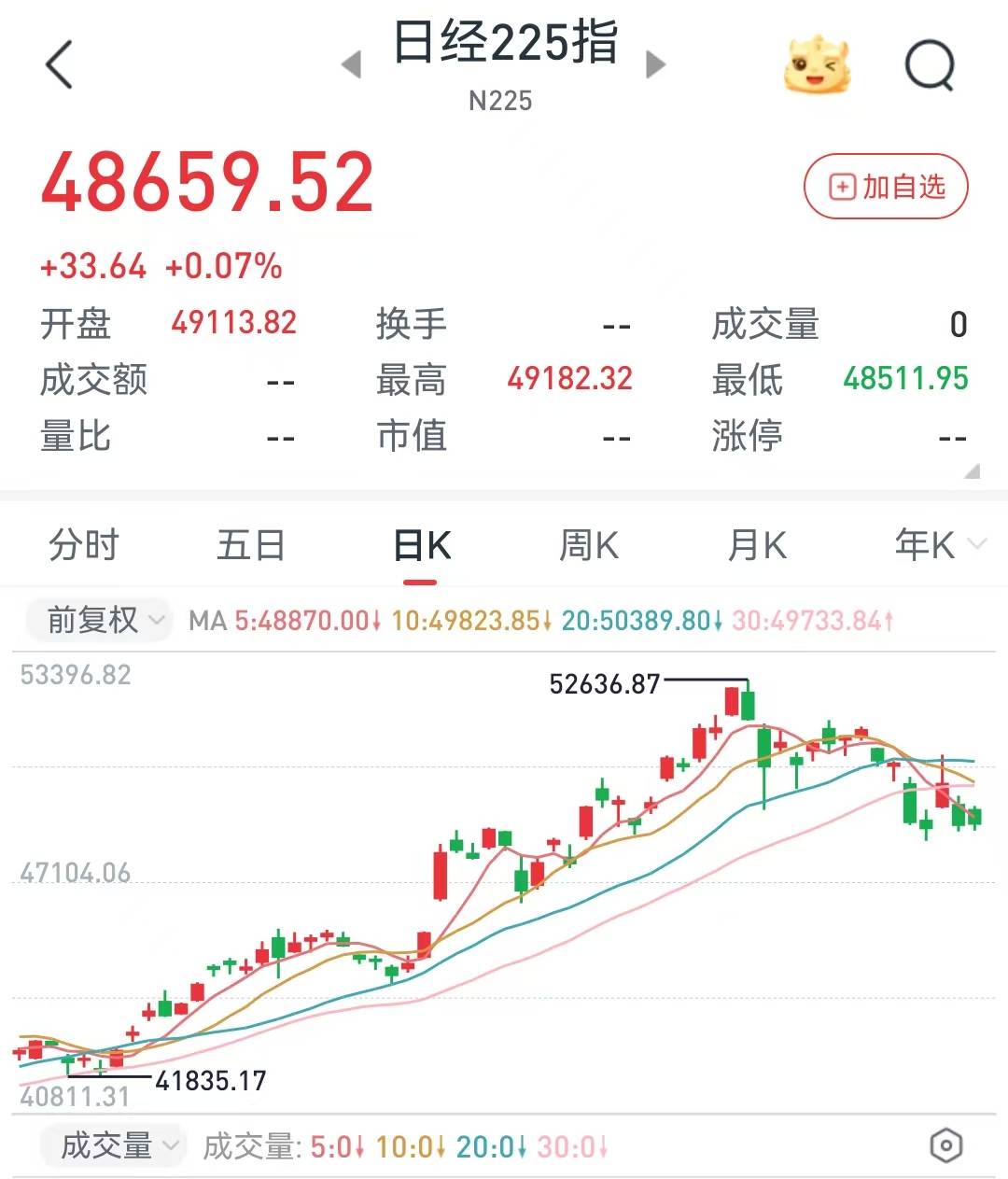Image resolution: width=1008 pixels, height=1179 pixels.
Task: Switch to the next index with right arrow
Action: pos(656,64)
